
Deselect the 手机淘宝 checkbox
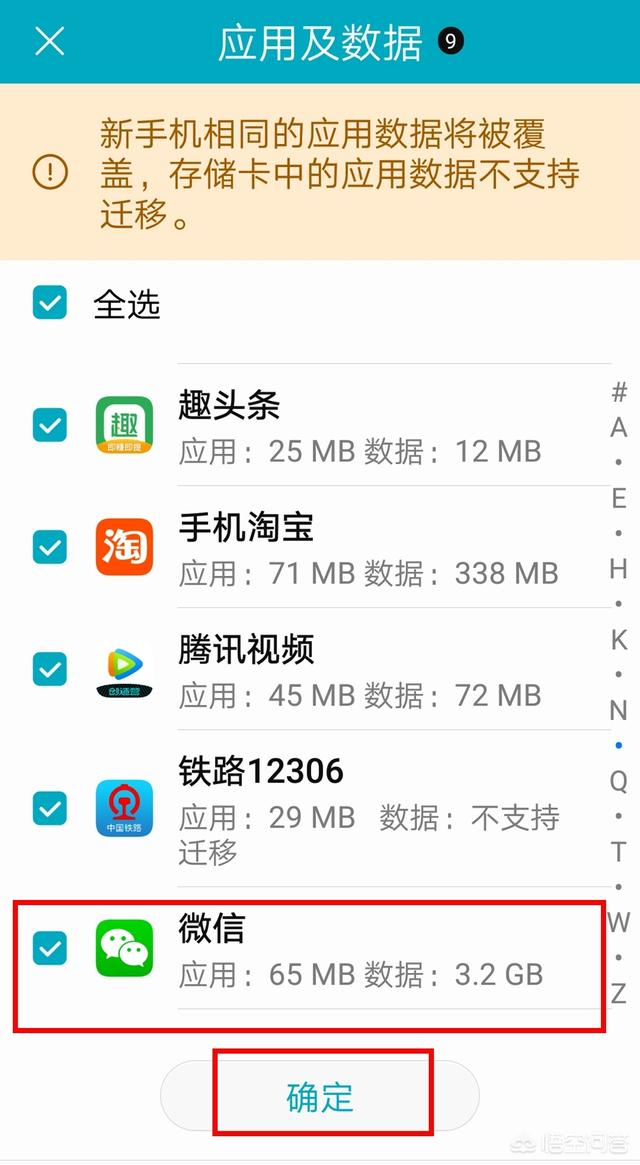pyautogui.click(x=50, y=547)
